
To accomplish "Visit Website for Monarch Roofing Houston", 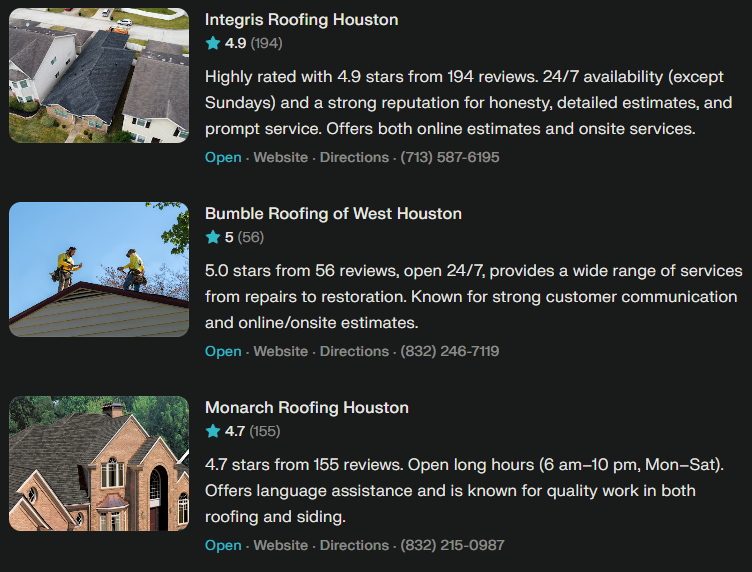I will pos(280,546).
